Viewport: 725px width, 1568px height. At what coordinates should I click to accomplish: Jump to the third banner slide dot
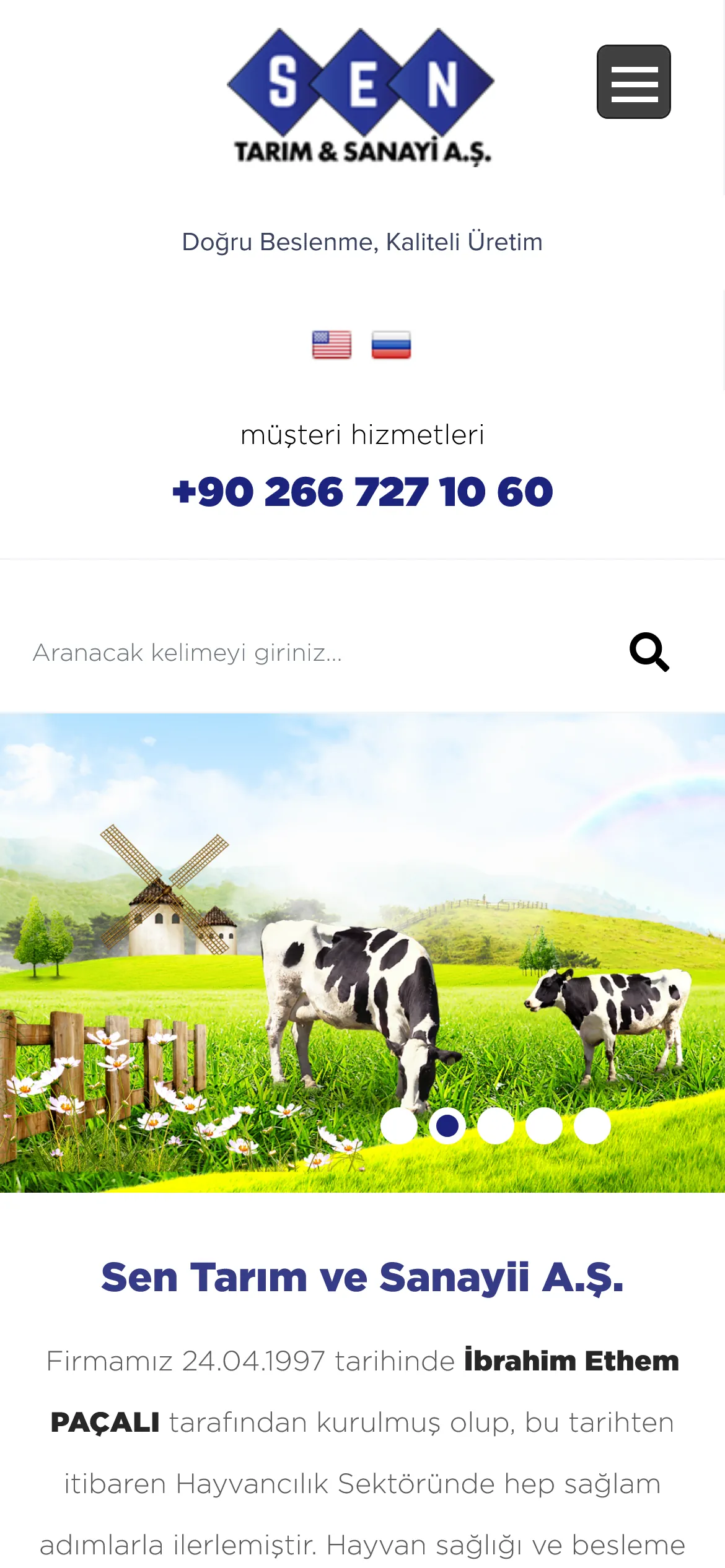(496, 1126)
